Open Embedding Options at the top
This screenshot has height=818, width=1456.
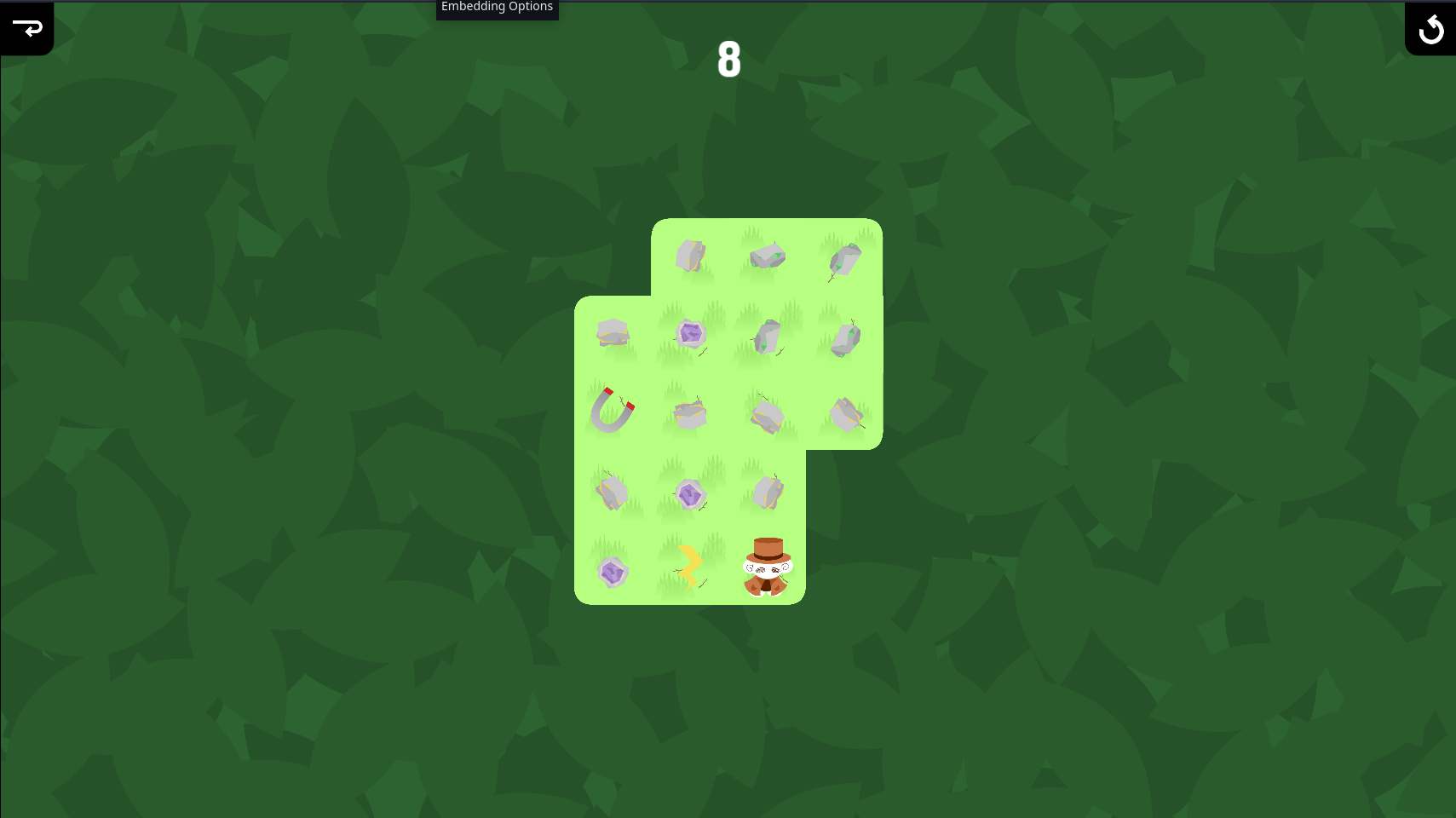(497, 8)
